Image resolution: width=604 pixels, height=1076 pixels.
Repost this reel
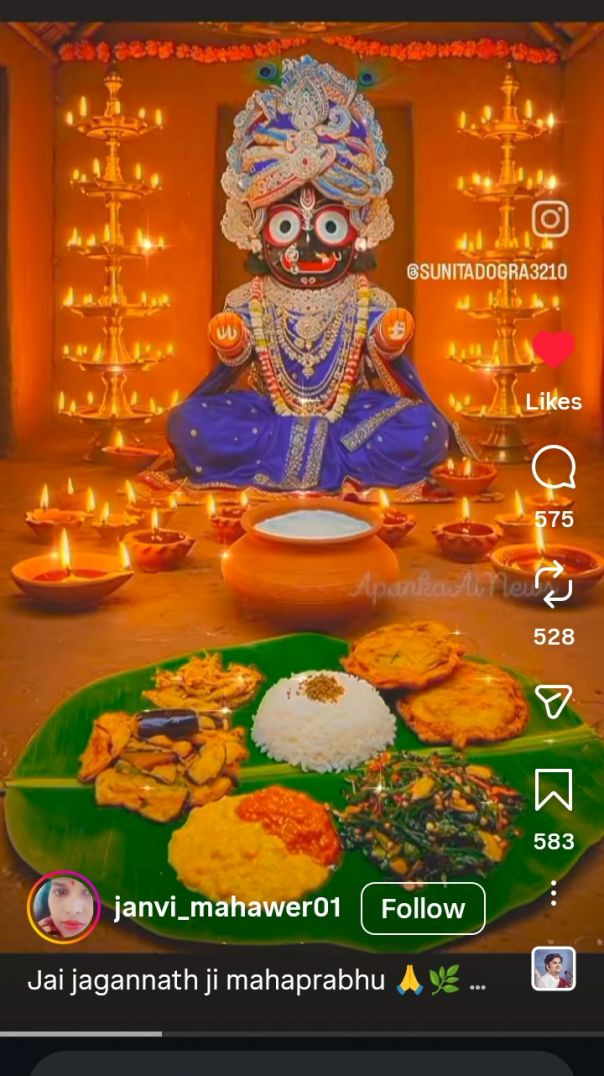(553, 583)
